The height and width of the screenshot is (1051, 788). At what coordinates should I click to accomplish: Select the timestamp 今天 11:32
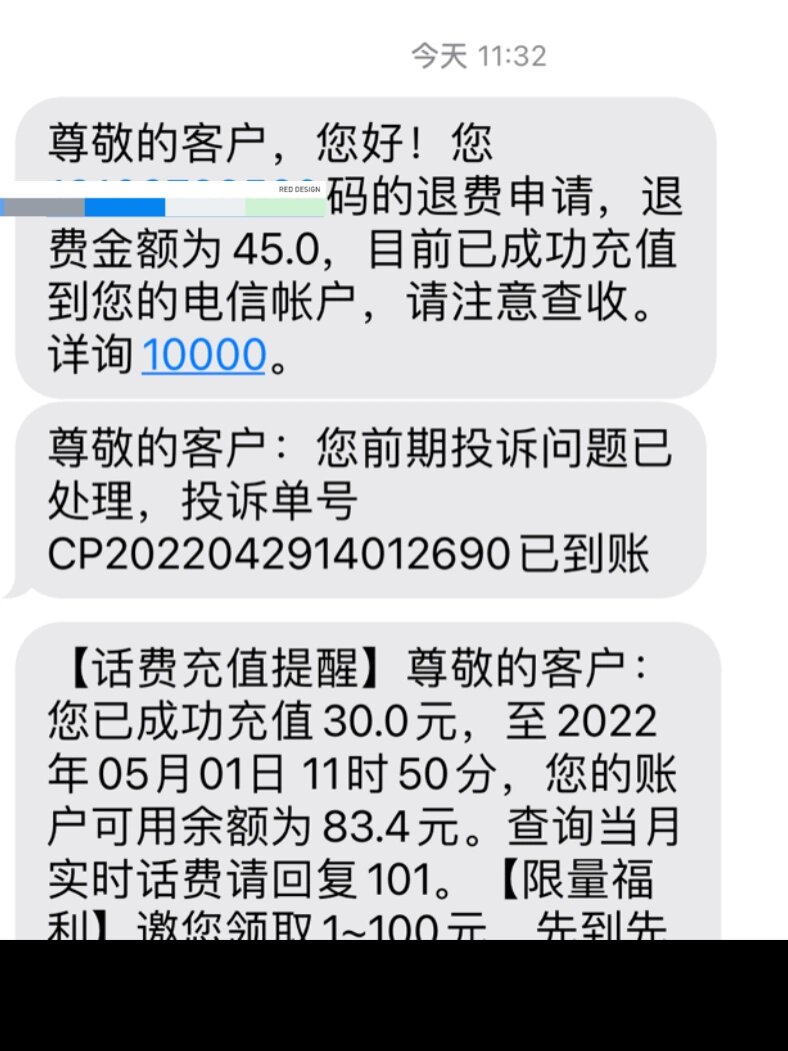[476, 57]
